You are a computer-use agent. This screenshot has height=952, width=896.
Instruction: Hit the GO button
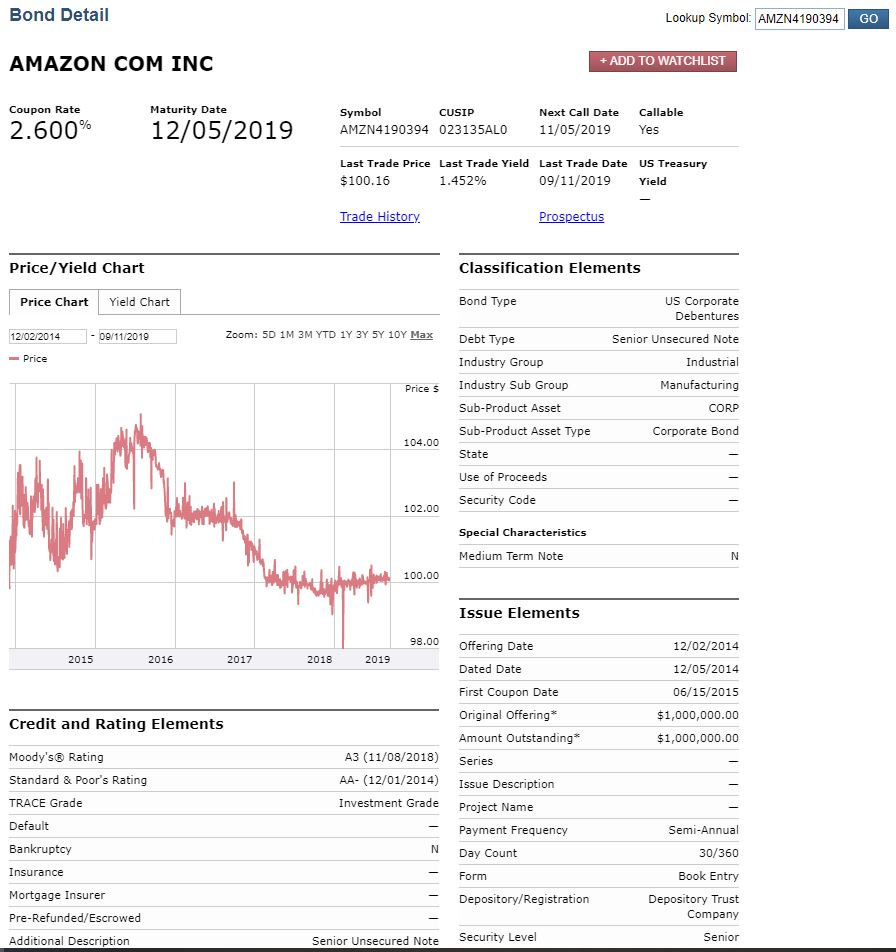868,19
